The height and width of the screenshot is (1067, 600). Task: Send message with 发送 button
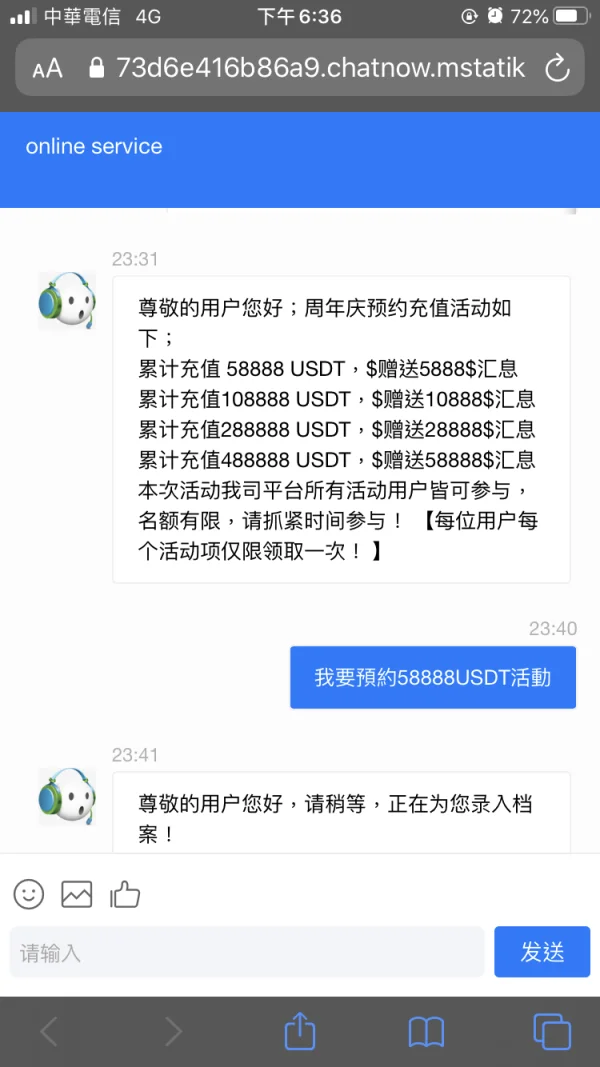542,952
